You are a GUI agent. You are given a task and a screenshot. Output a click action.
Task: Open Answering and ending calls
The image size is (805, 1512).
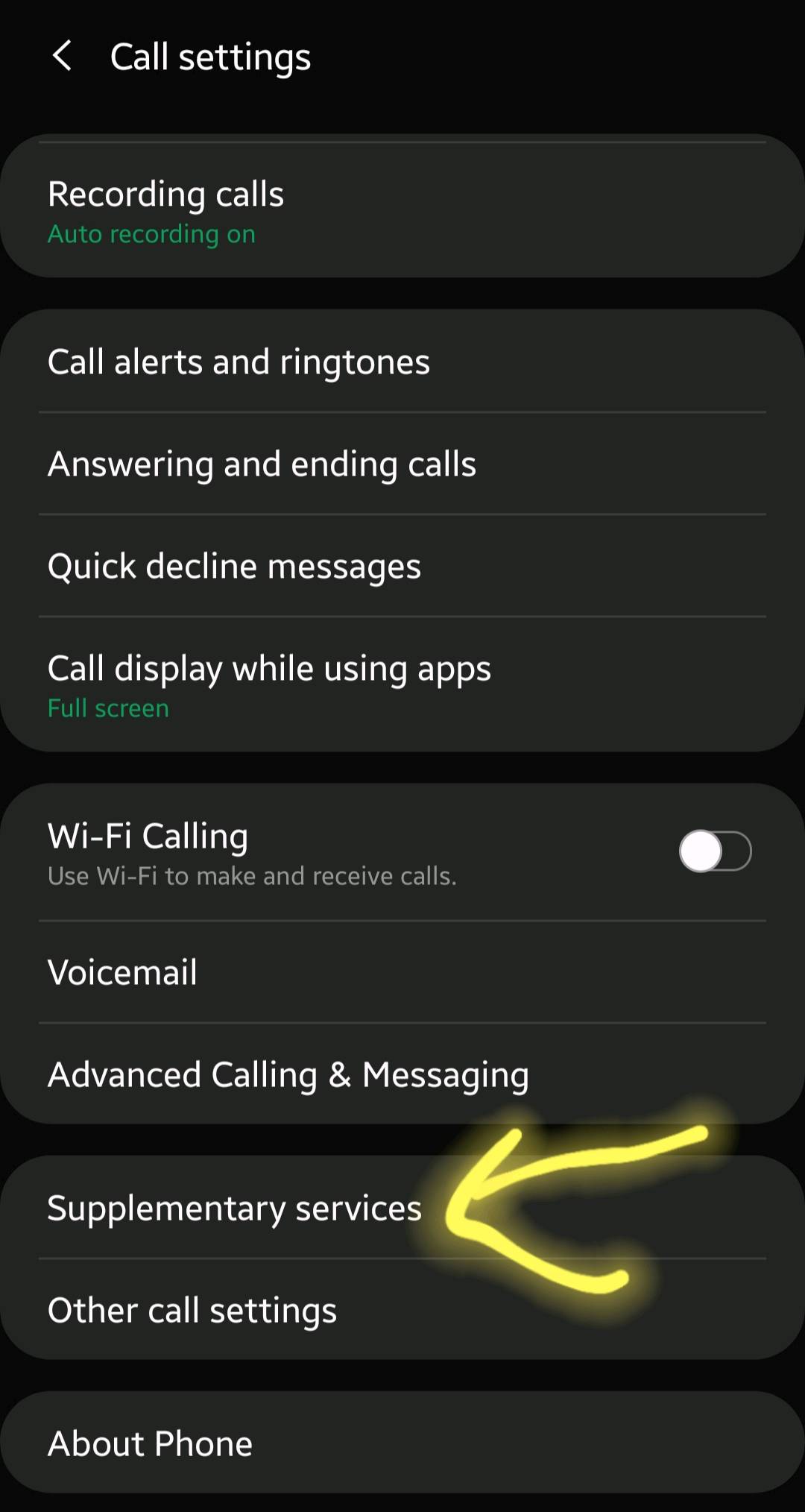[x=402, y=463]
